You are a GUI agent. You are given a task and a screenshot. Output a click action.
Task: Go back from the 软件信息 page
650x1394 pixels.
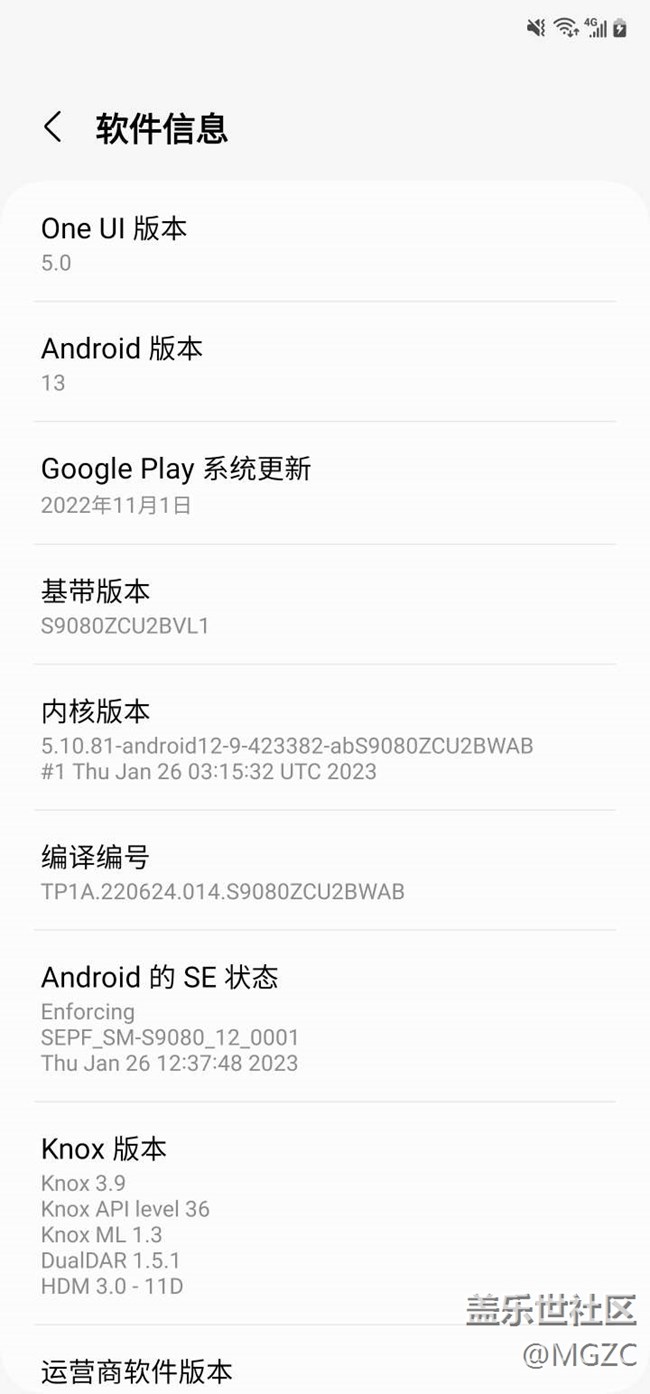pos(53,128)
